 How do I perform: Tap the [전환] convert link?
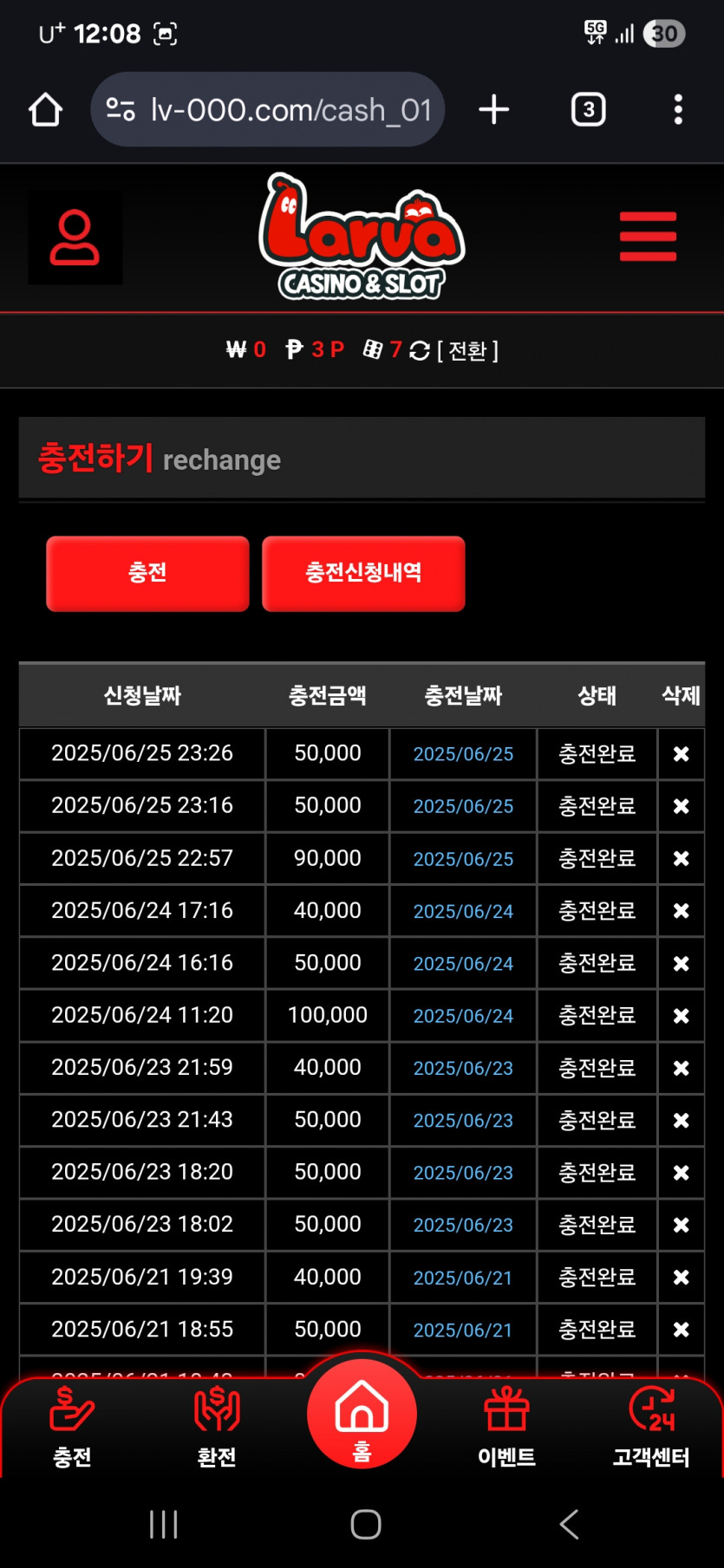(468, 350)
